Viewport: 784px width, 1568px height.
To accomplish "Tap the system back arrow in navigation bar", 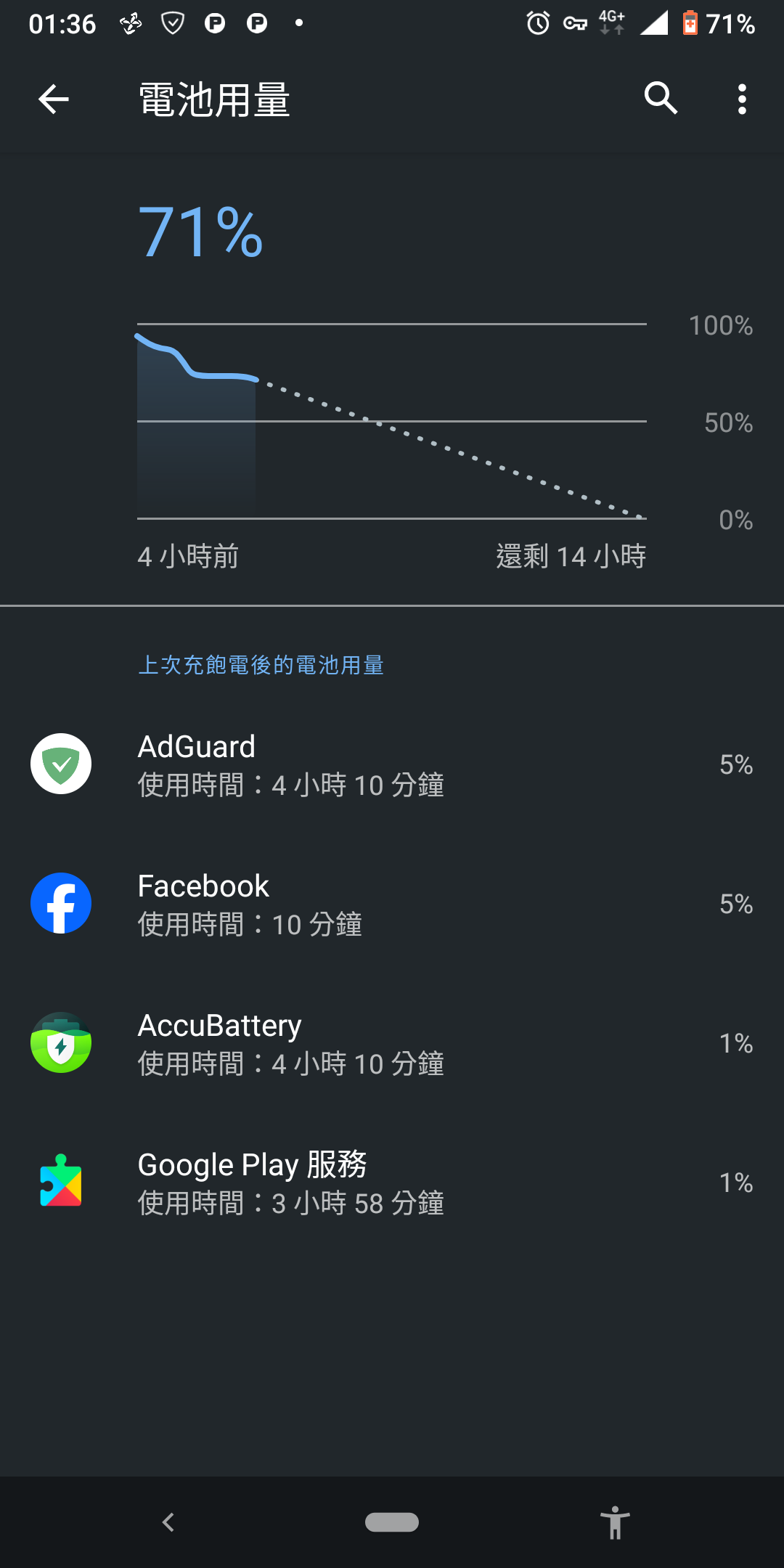I will (168, 1522).
